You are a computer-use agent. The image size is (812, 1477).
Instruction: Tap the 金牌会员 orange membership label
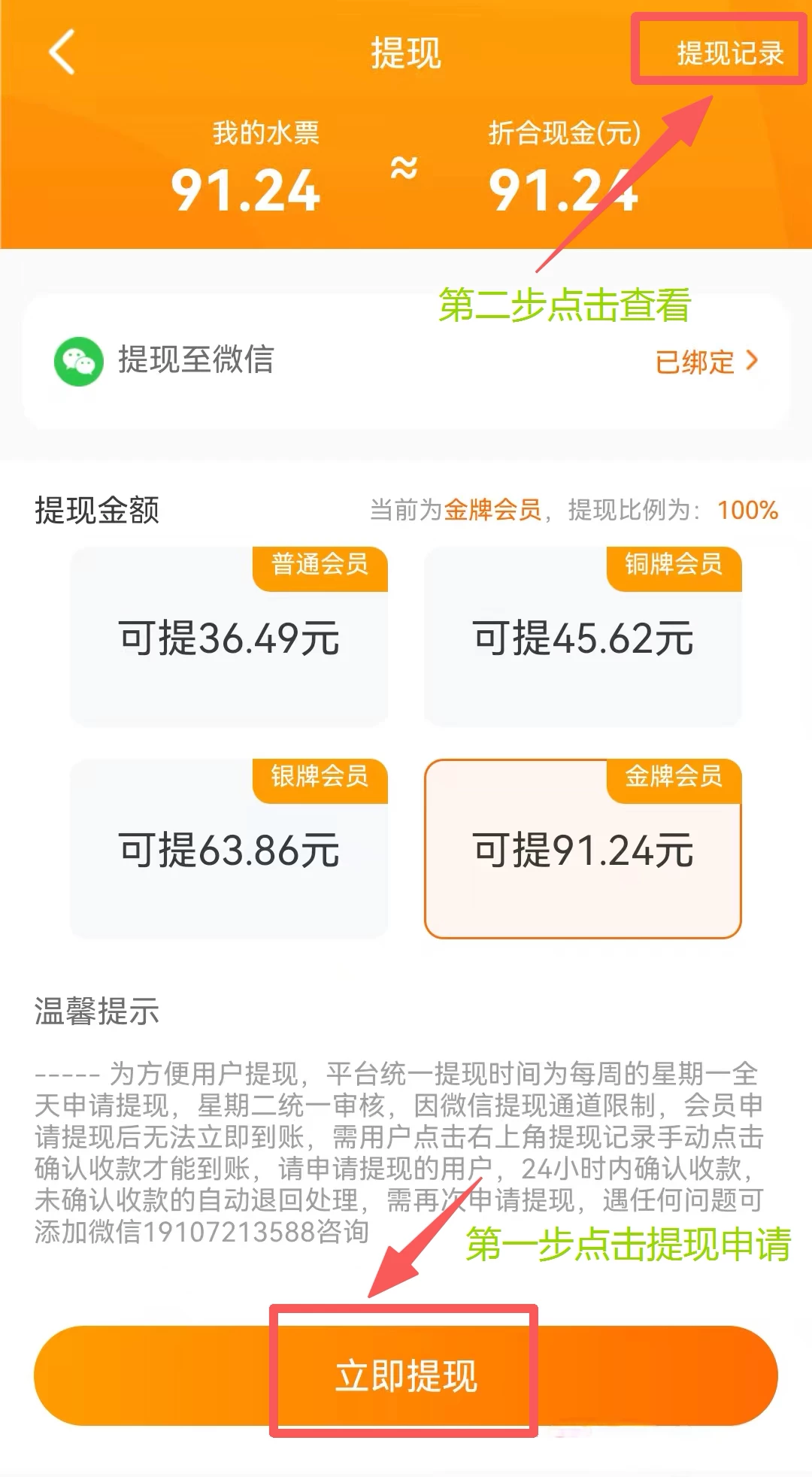tap(674, 779)
